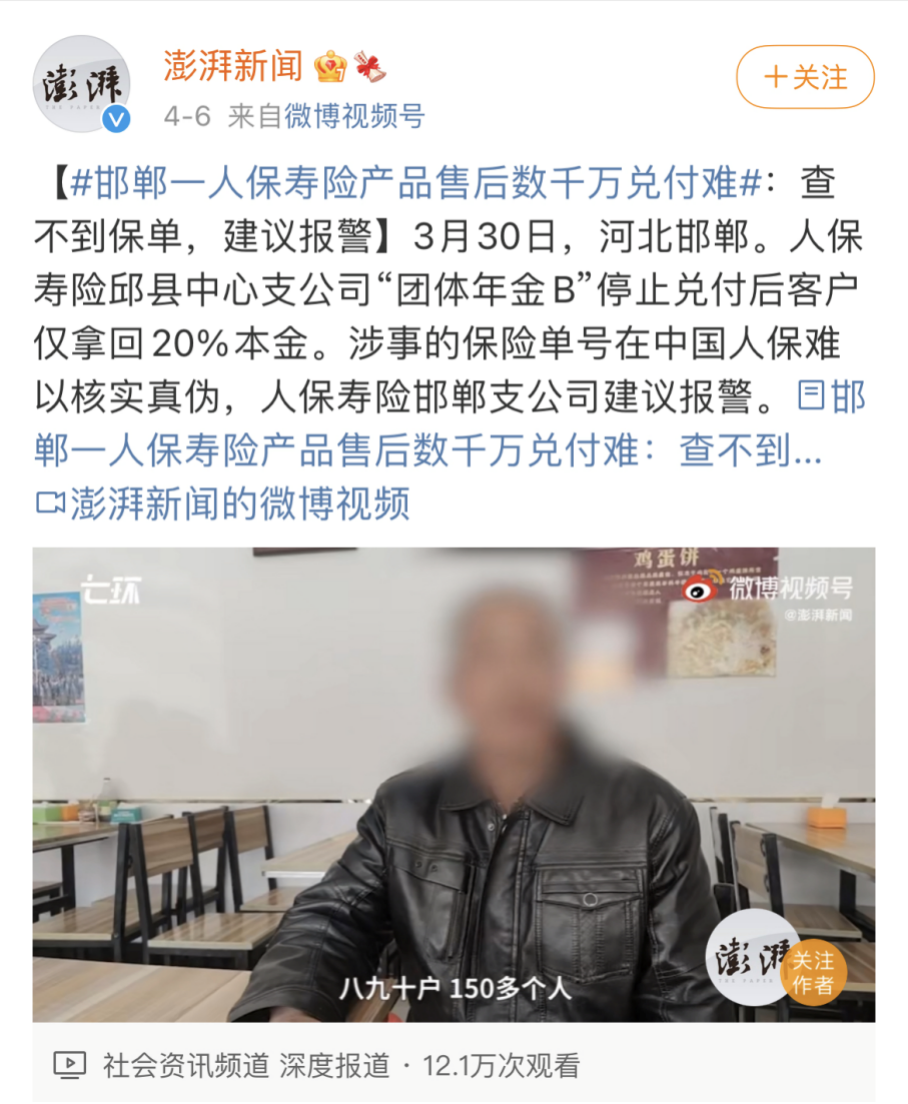
Task: Play the video of the man in leather jacket
Action: coord(453,784)
